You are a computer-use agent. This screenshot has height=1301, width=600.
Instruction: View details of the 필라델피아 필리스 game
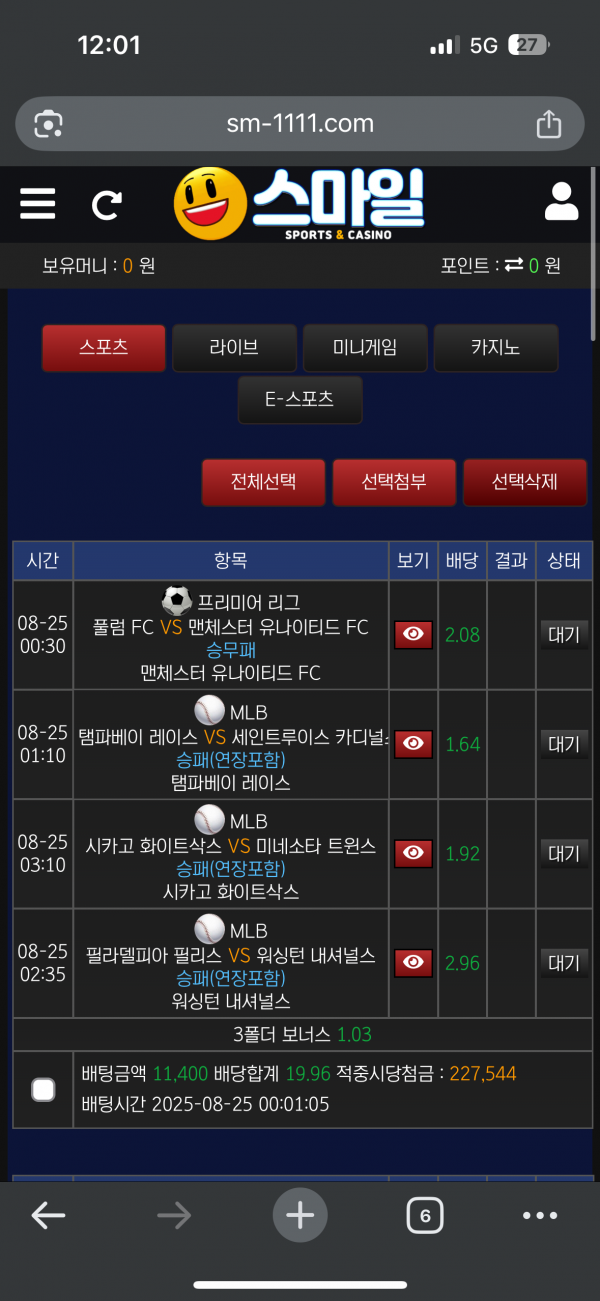click(x=413, y=962)
